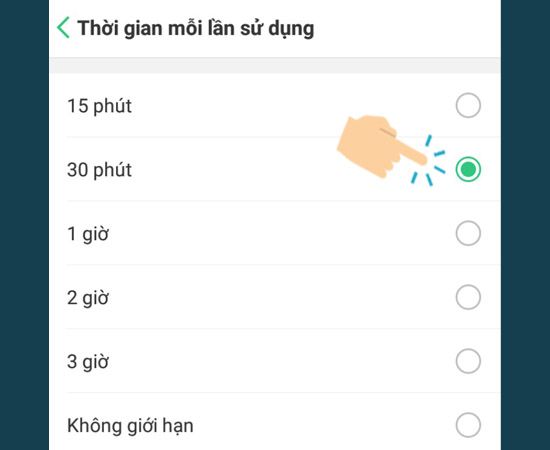Pick the 1 giờ option

[275, 233]
